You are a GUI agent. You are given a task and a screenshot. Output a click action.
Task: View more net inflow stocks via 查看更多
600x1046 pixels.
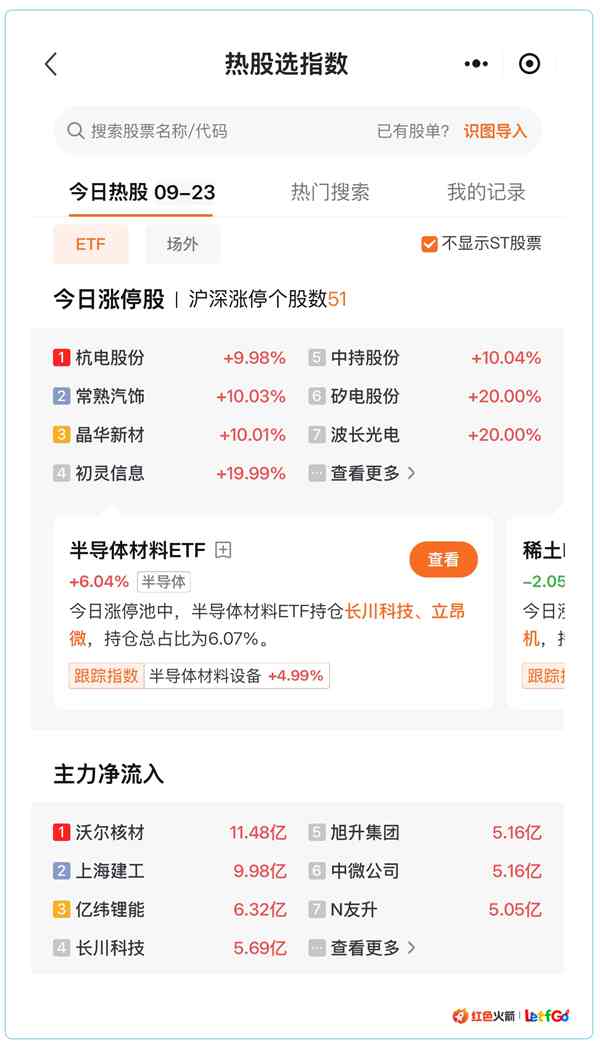(362, 947)
